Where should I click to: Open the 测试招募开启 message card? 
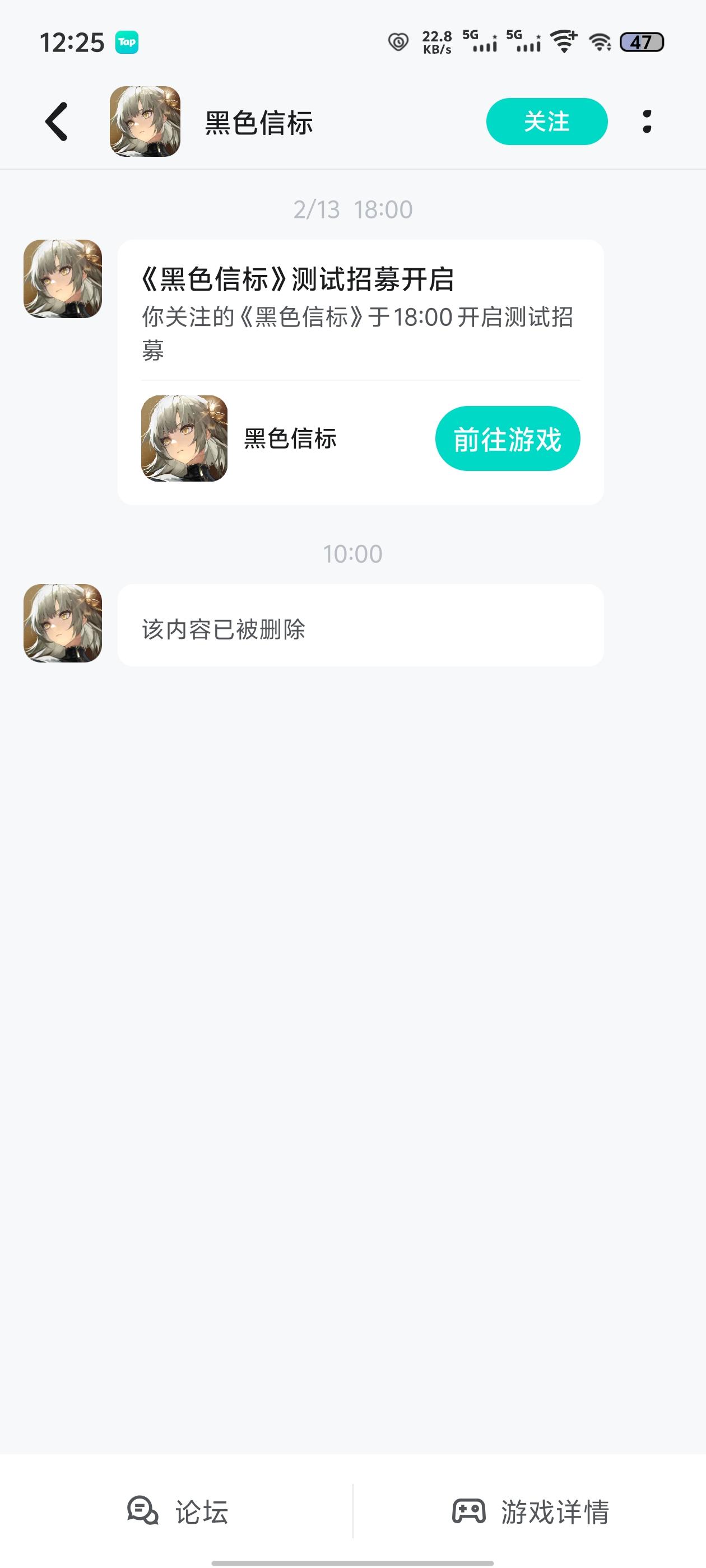[359, 310]
